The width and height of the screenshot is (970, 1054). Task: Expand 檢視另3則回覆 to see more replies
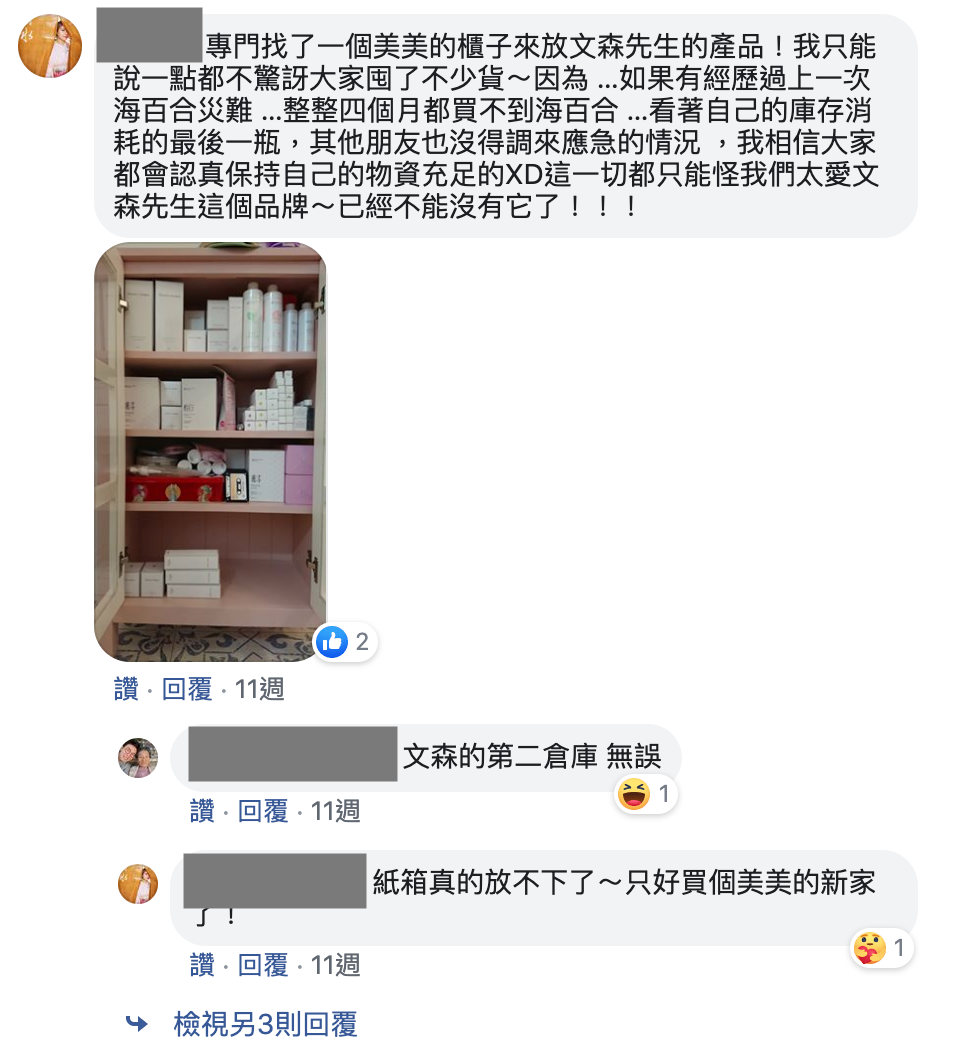pyautogui.click(x=265, y=1024)
